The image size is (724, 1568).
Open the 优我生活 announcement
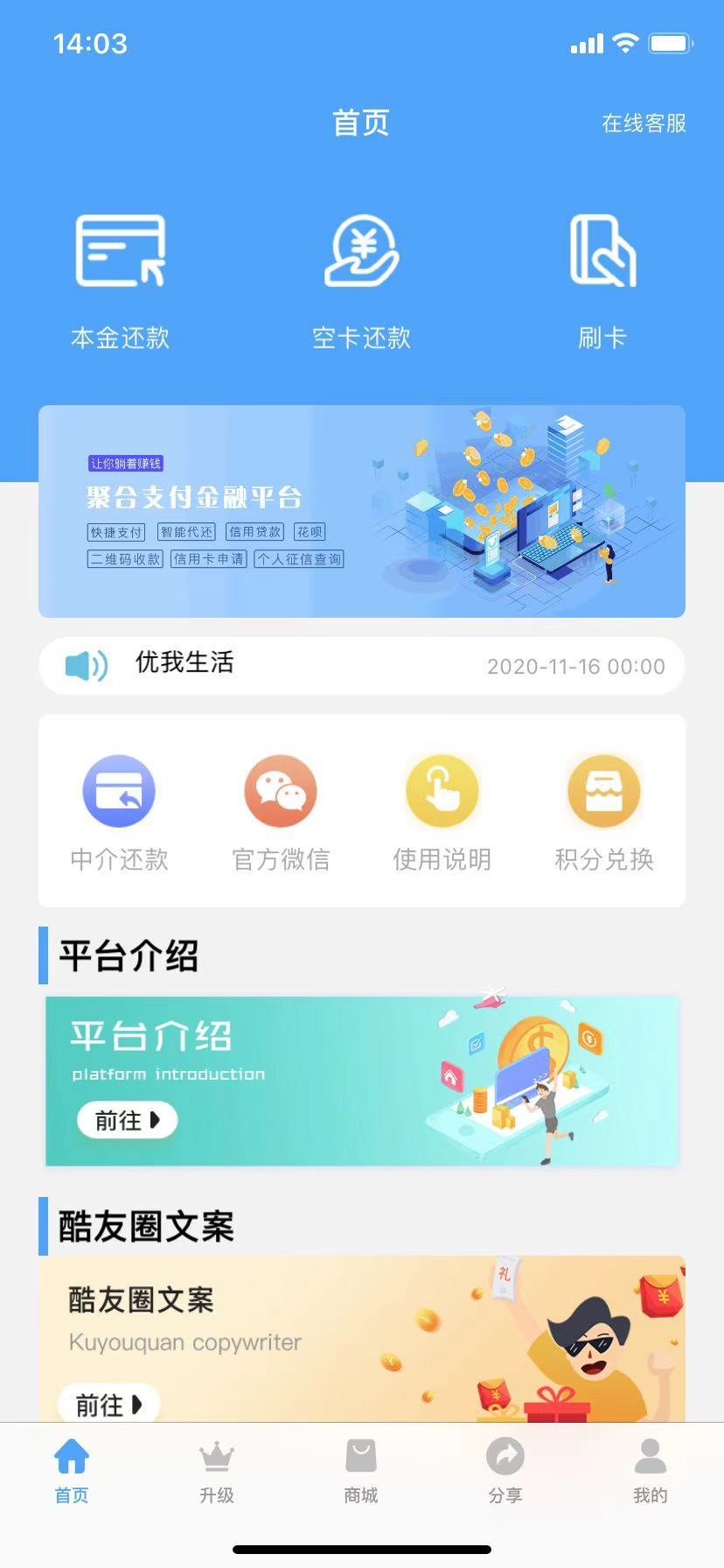(361, 665)
